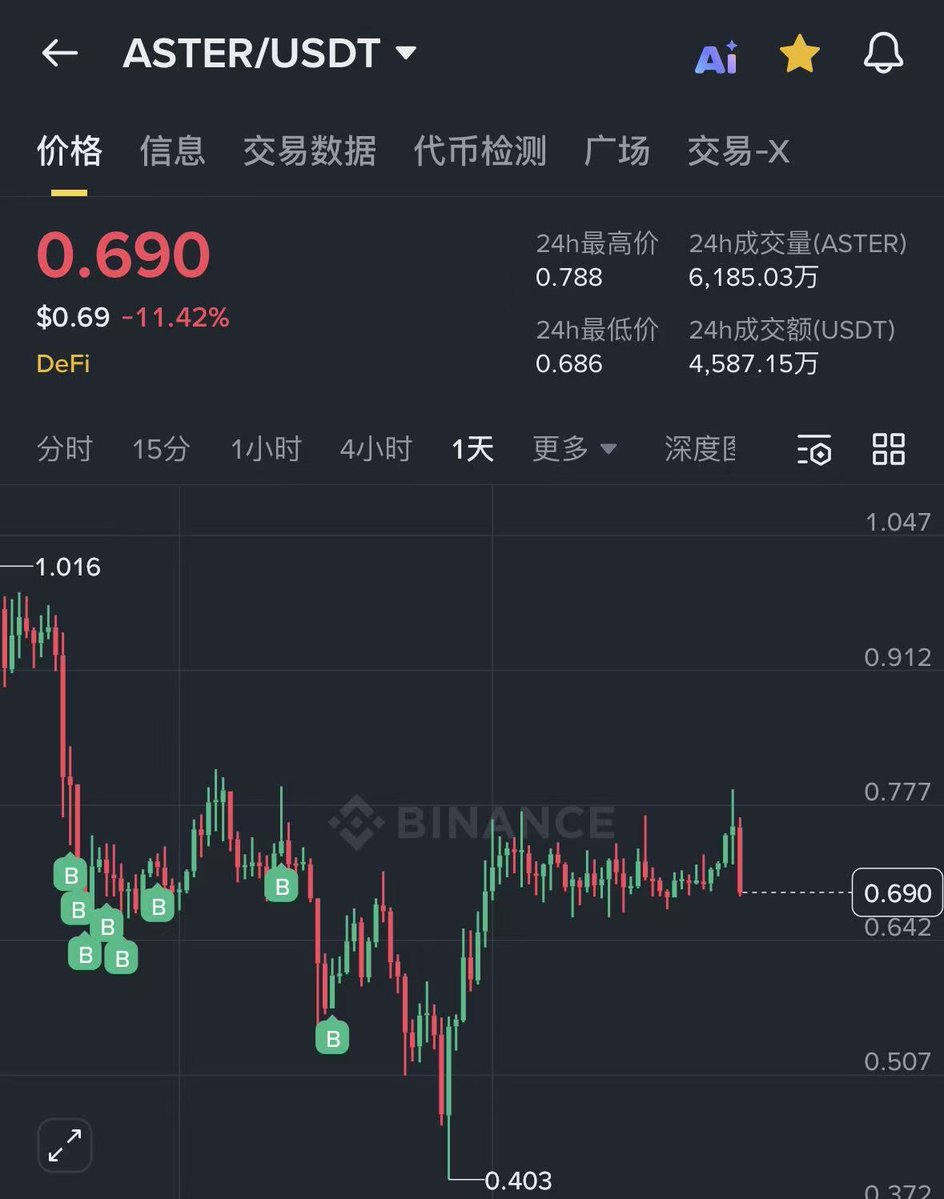Tap the DeFi category tag
This screenshot has width=944, height=1199.
pyautogui.click(x=63, y=363)
